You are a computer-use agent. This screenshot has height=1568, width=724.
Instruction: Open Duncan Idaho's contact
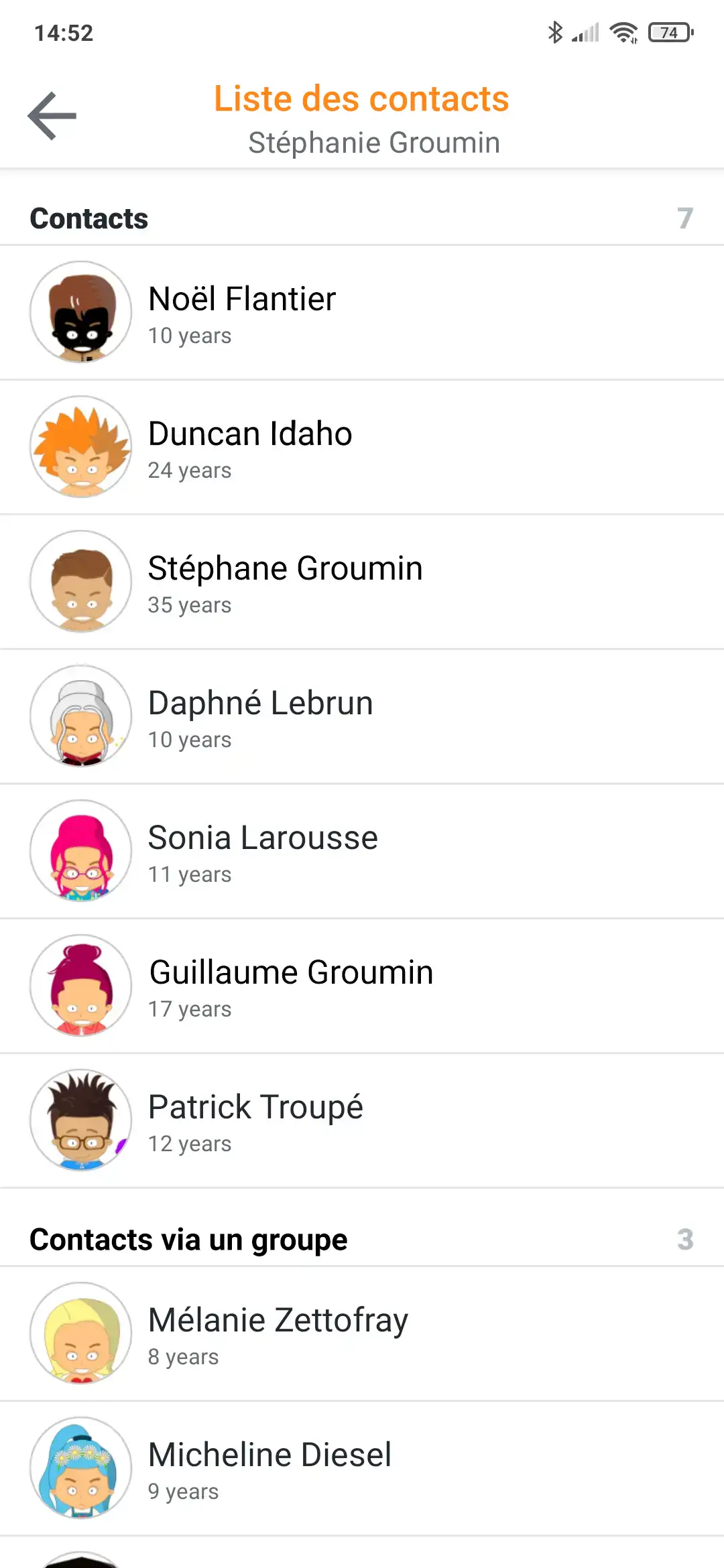362,447
